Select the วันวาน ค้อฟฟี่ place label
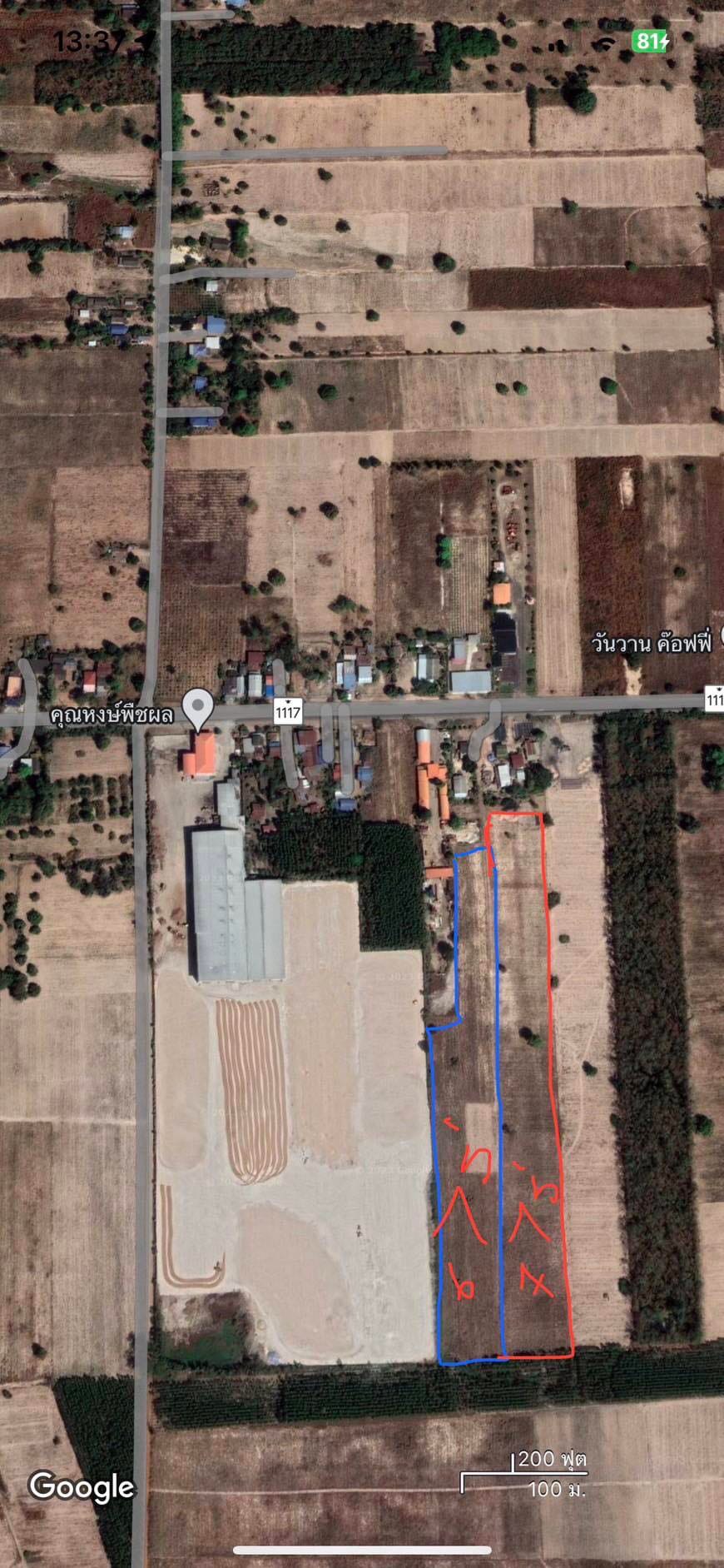724x1568 pixels. click(x=651, y=644)
